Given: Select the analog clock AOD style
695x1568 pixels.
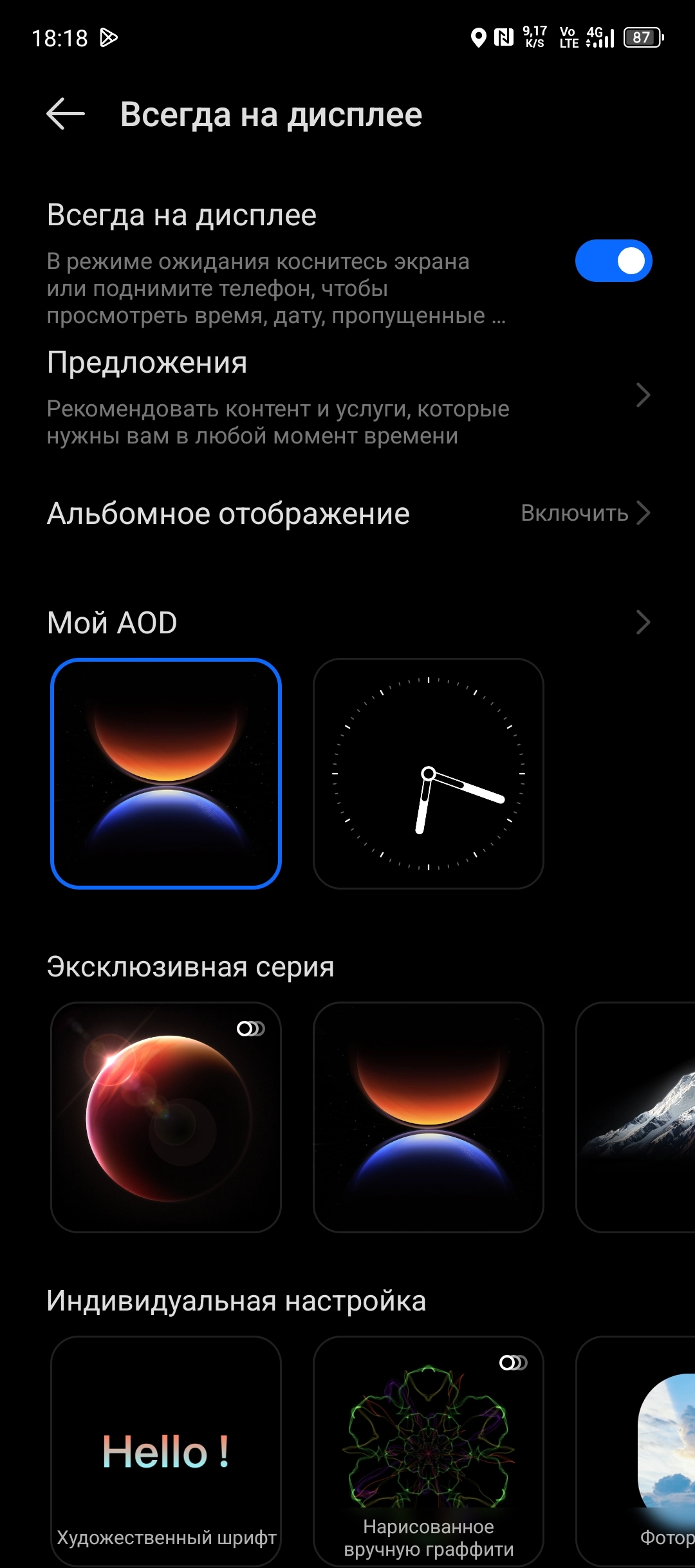Looking at the screenshot, I should pos(429,773).
